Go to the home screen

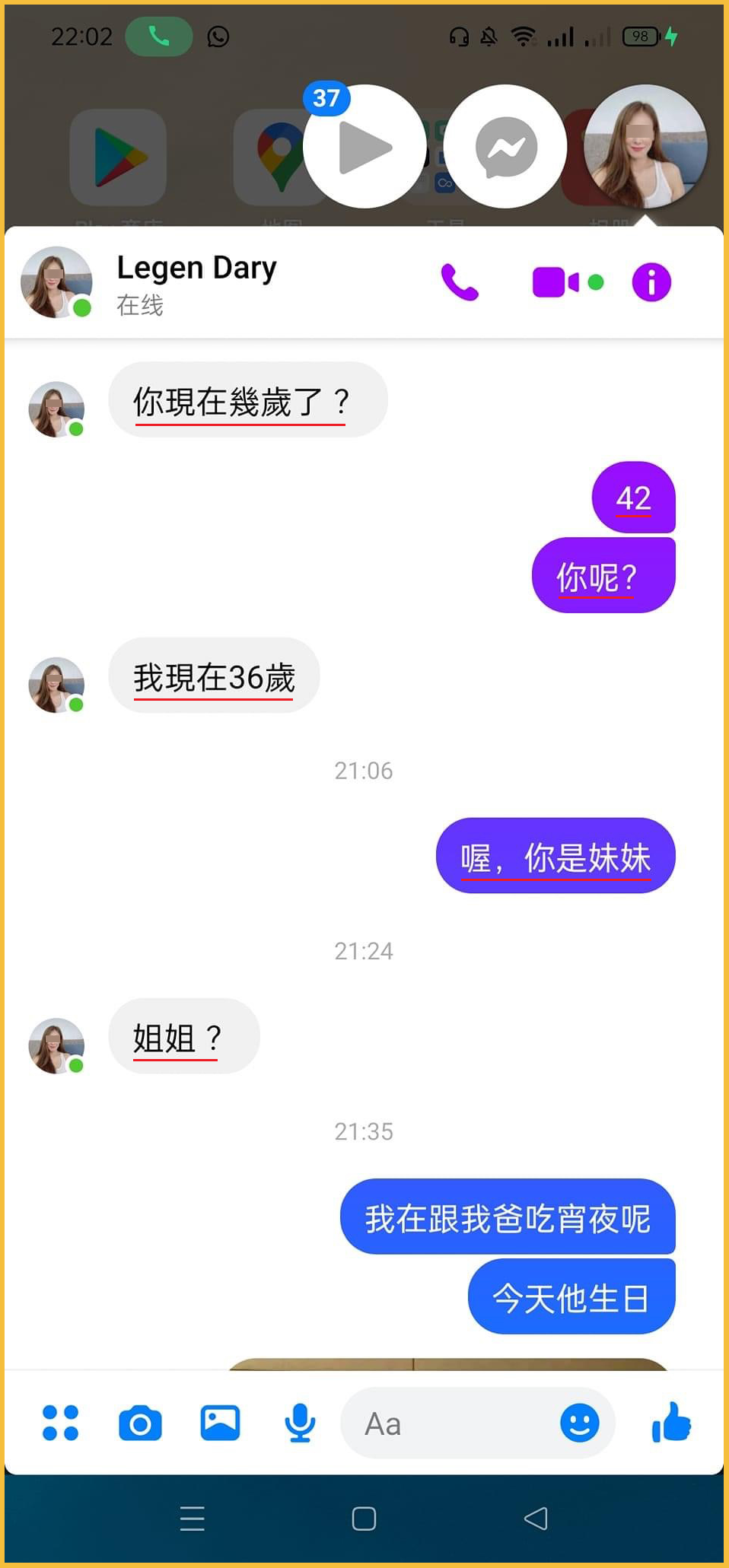point(364,1519)
